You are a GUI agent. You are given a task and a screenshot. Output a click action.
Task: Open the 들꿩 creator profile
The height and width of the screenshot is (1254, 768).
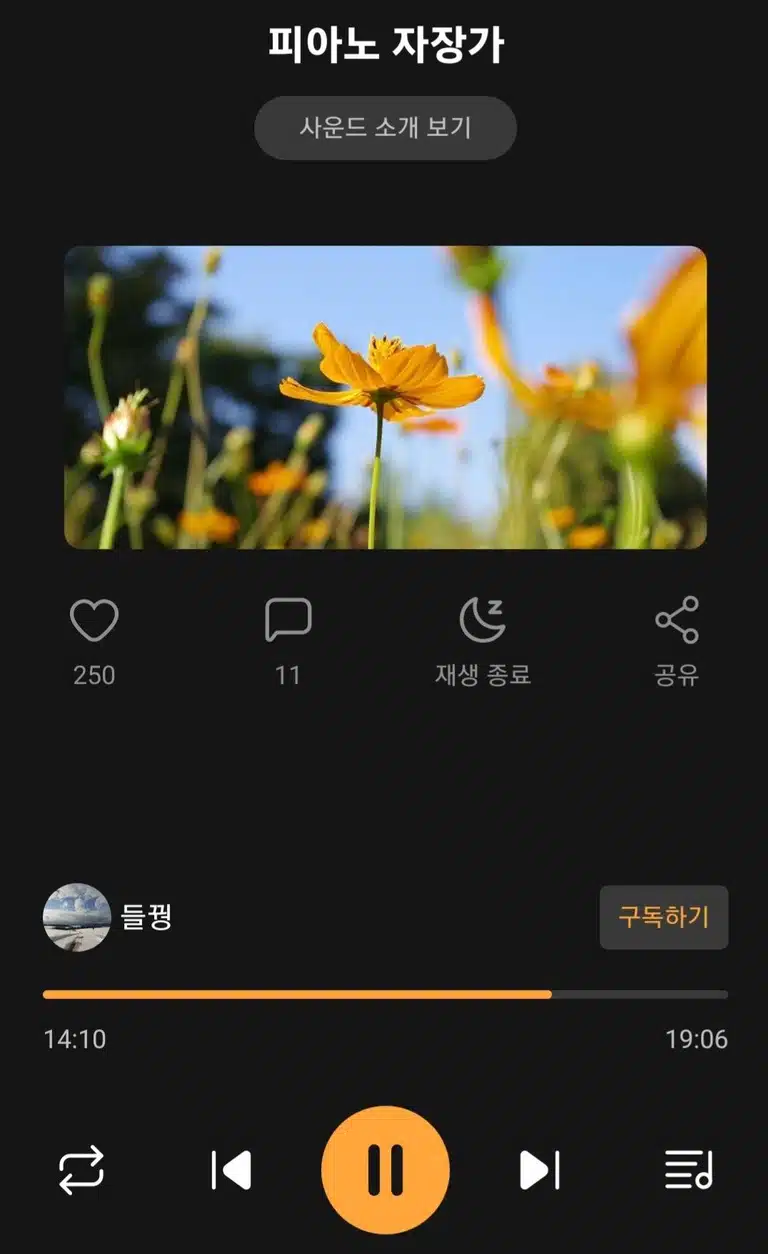click(x=108, y=917)
